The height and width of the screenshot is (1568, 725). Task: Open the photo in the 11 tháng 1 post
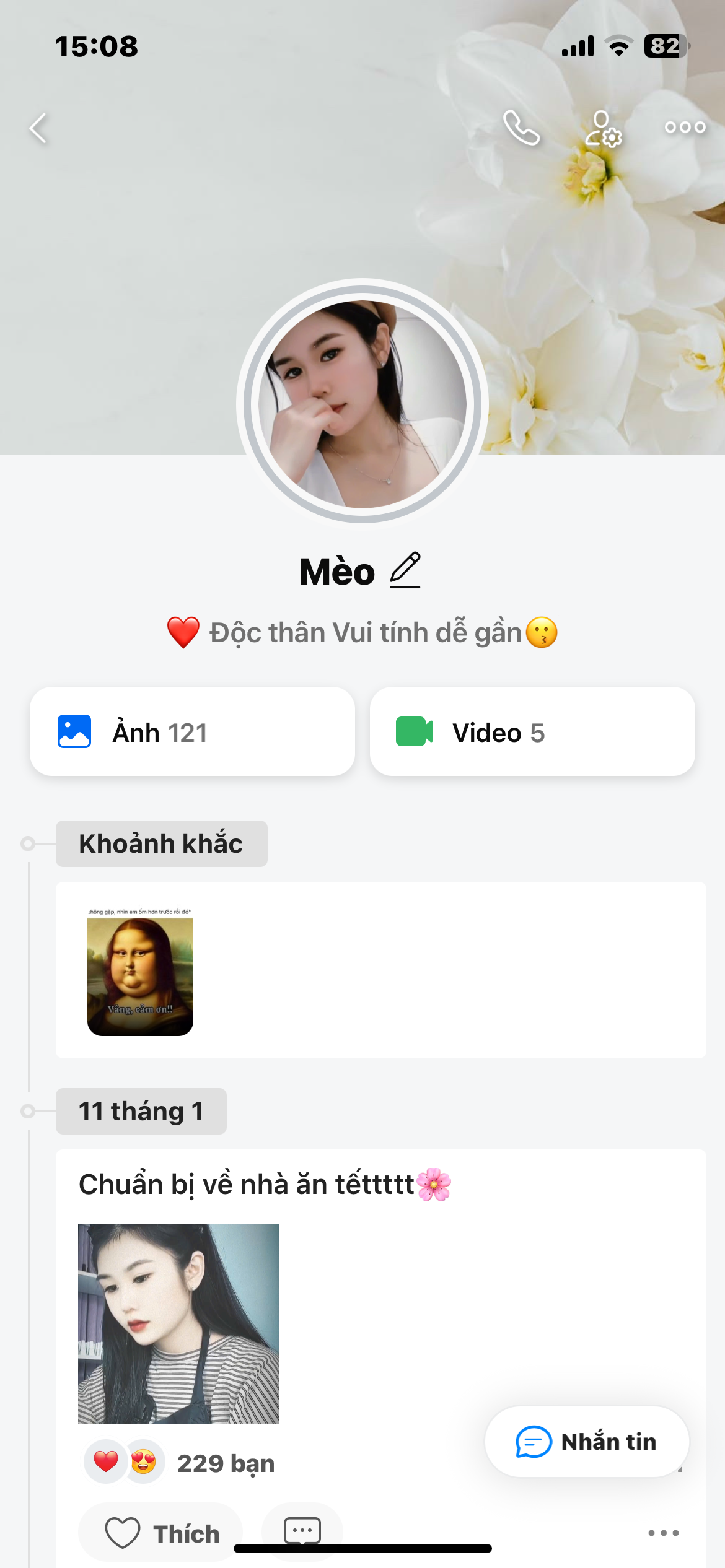coord(178,1323)
